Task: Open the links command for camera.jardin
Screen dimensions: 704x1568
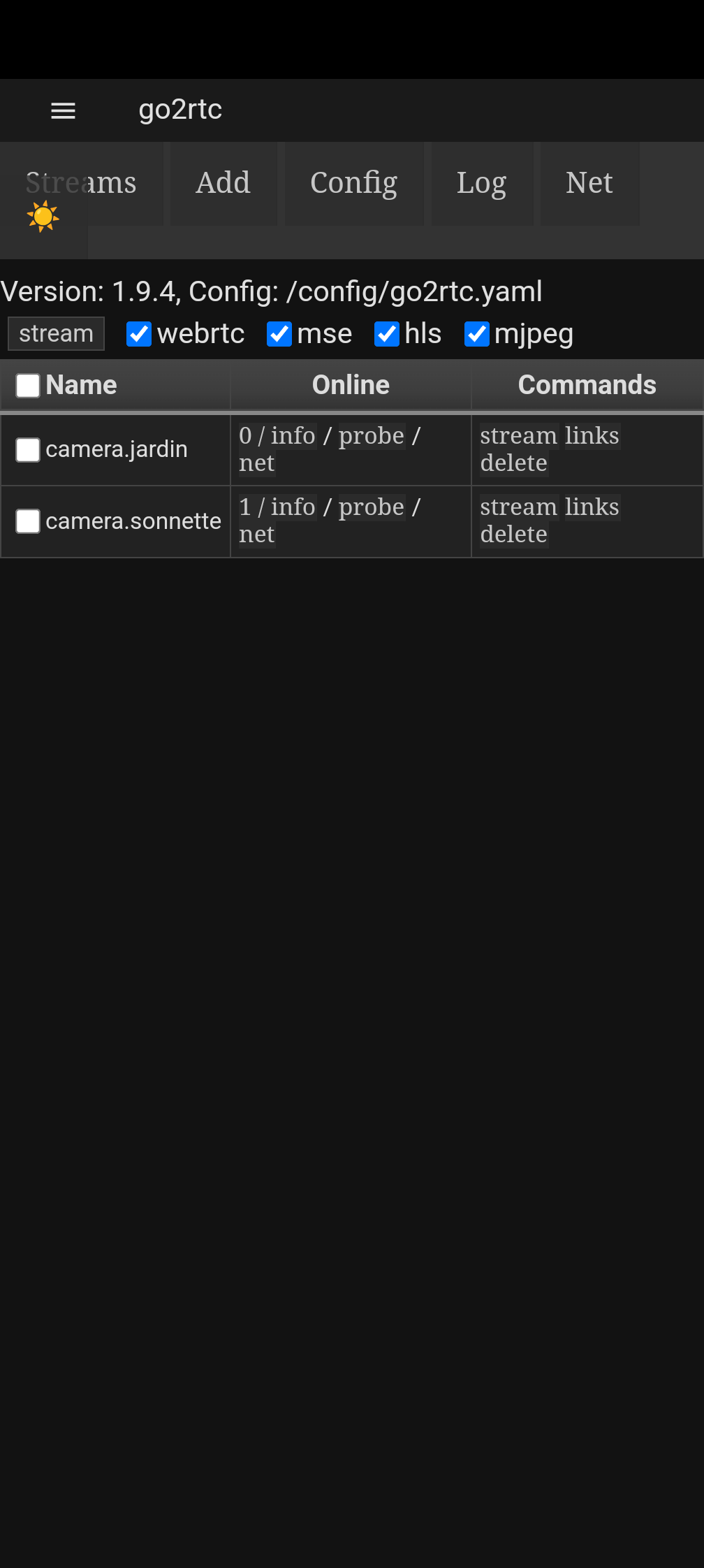Action: [x=592, y=436]
